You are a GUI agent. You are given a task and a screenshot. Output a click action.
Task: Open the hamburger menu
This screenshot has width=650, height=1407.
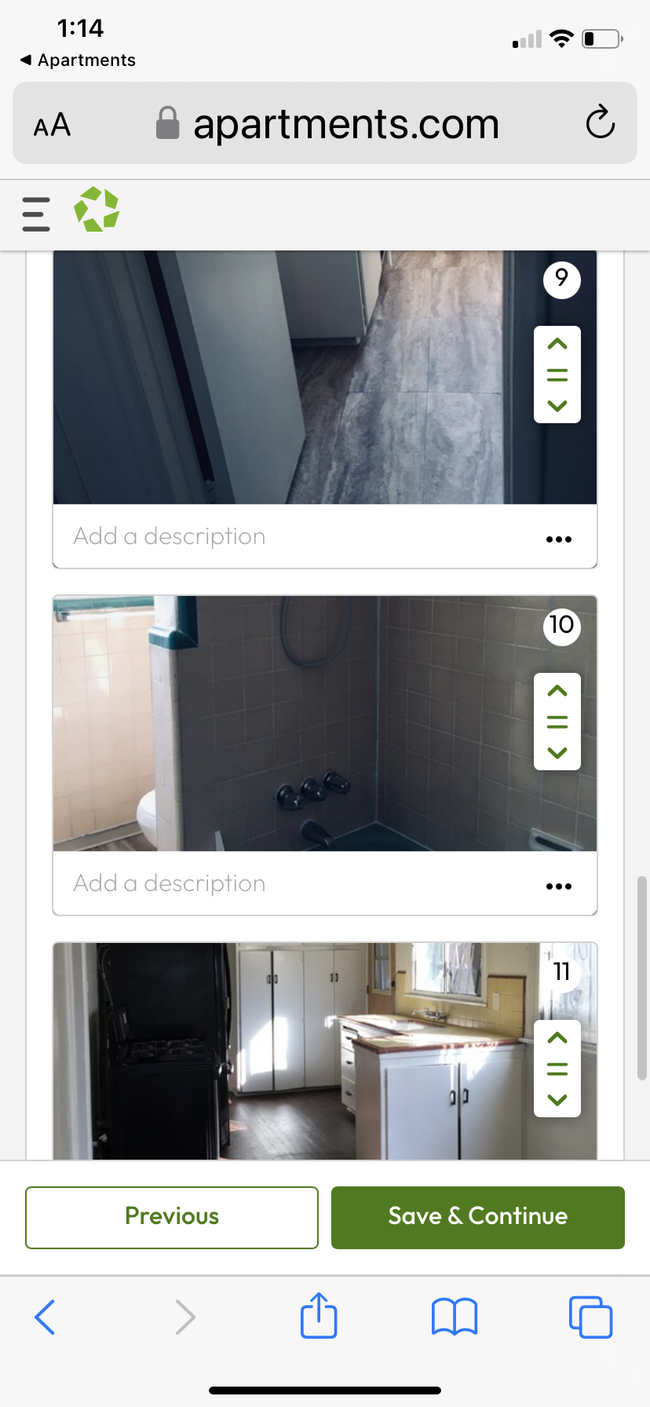click(x=35, y=213)
